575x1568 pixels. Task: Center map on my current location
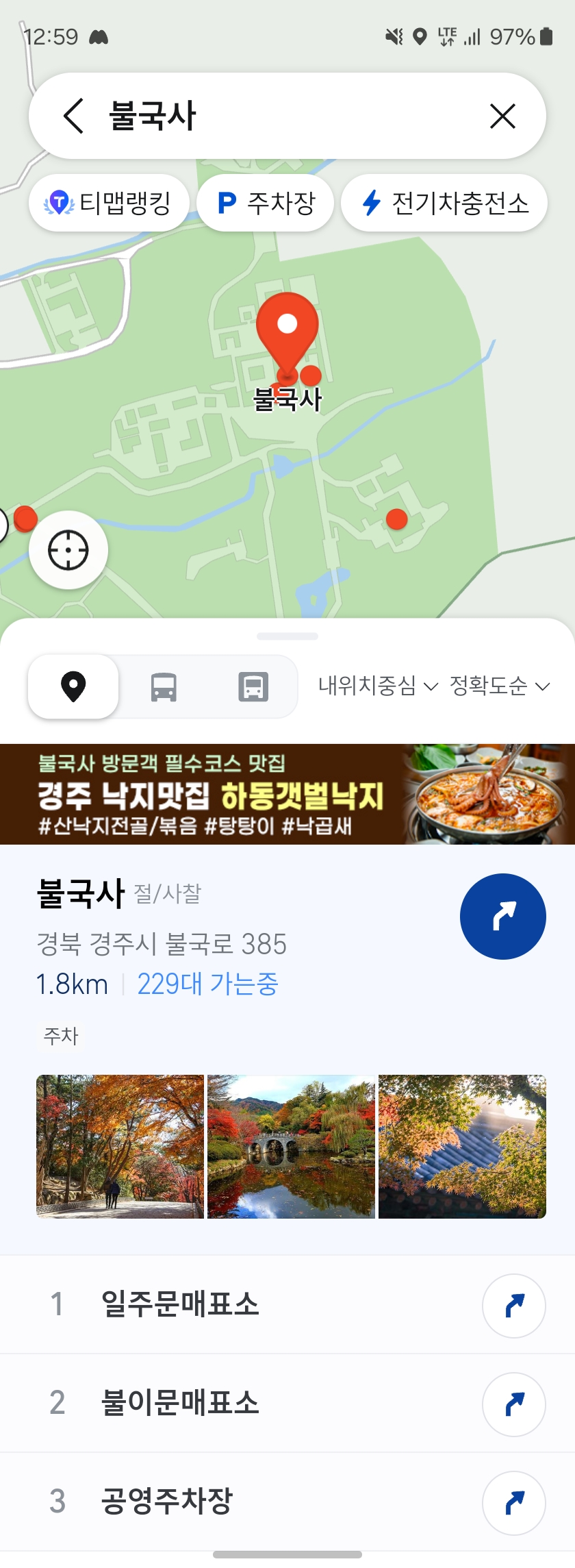tap(68, 550)
